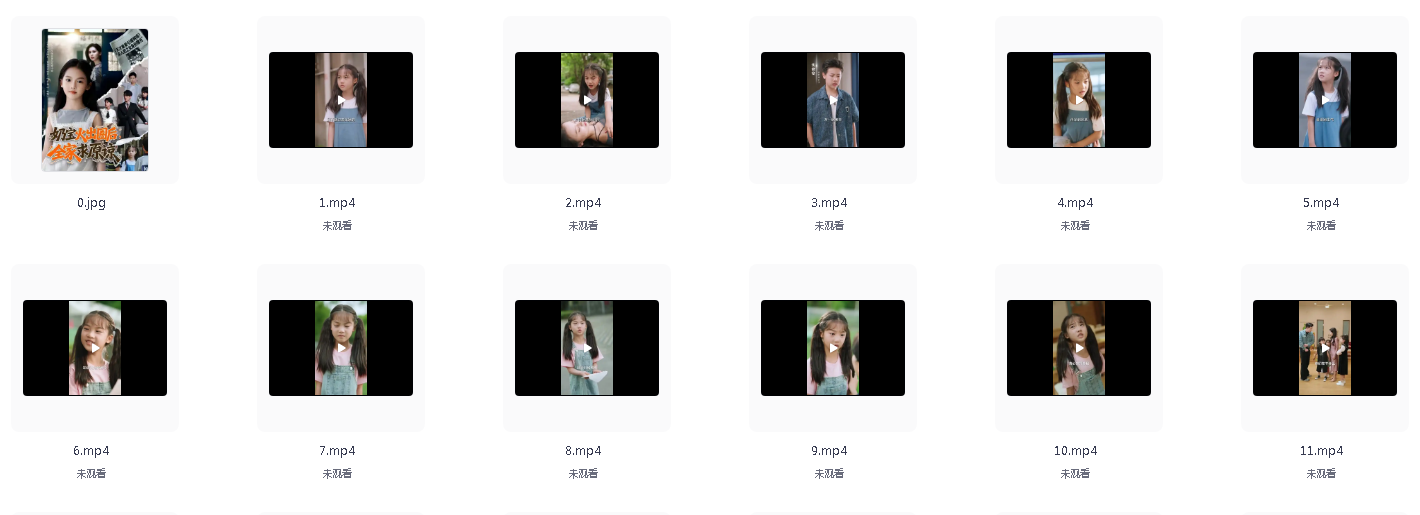The height and width of the screenshot is (515, 1420).
Task: Open the 0.jpg poster image
Action: pyautogui.click(x=95, y=100)
